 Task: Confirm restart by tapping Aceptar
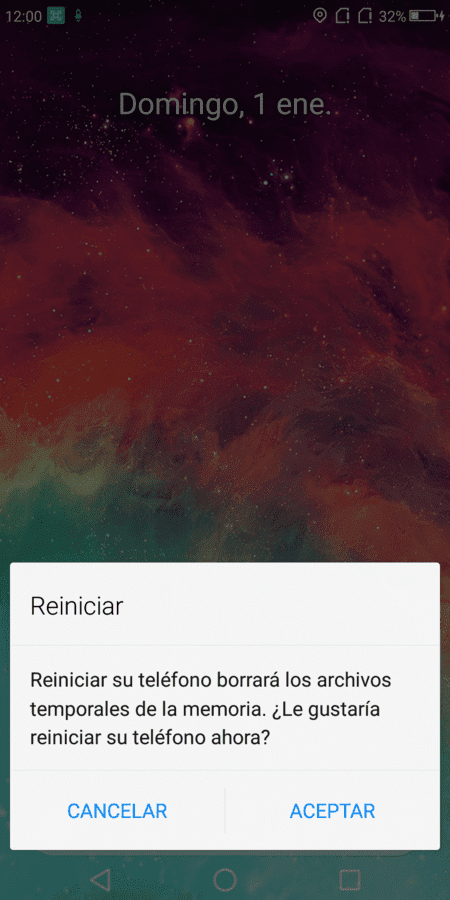(x=332, y=810)
